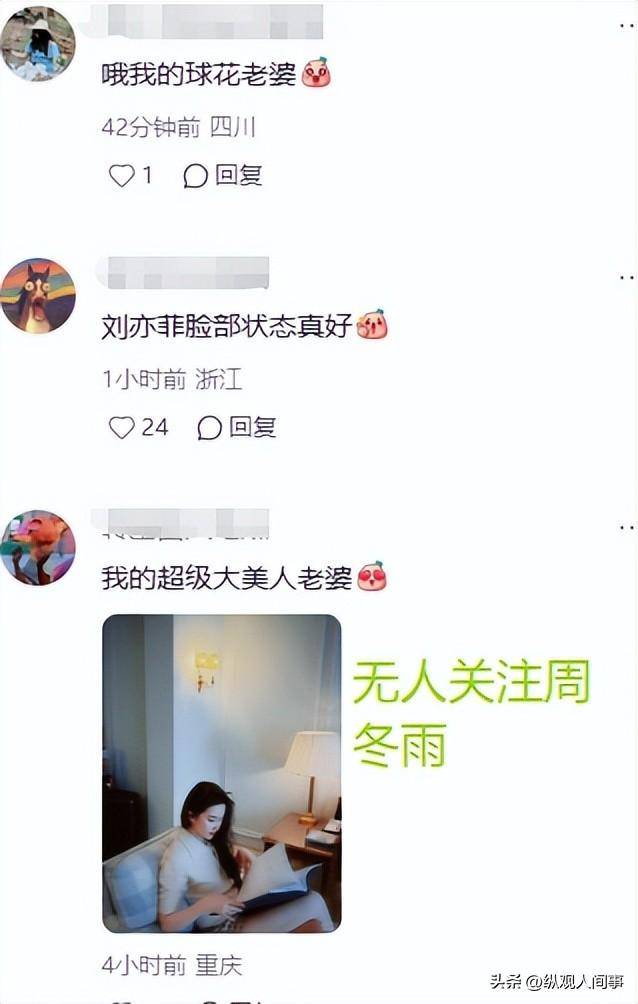
Task: Open the avatar of the 球花老婆 commenter
Action: (x=38, y=43)
